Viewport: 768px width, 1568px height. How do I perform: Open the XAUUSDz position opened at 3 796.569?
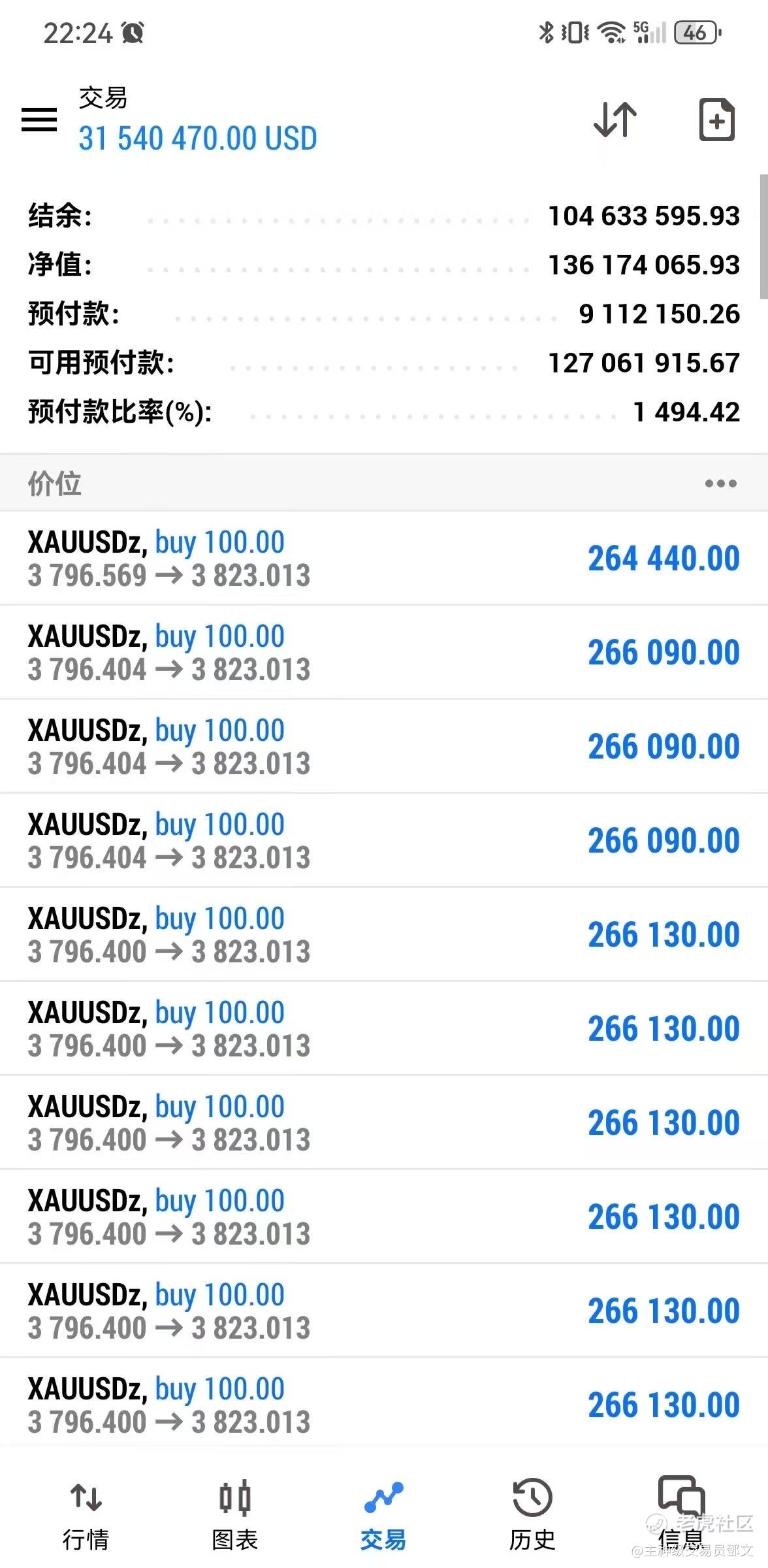click(383, 559)
